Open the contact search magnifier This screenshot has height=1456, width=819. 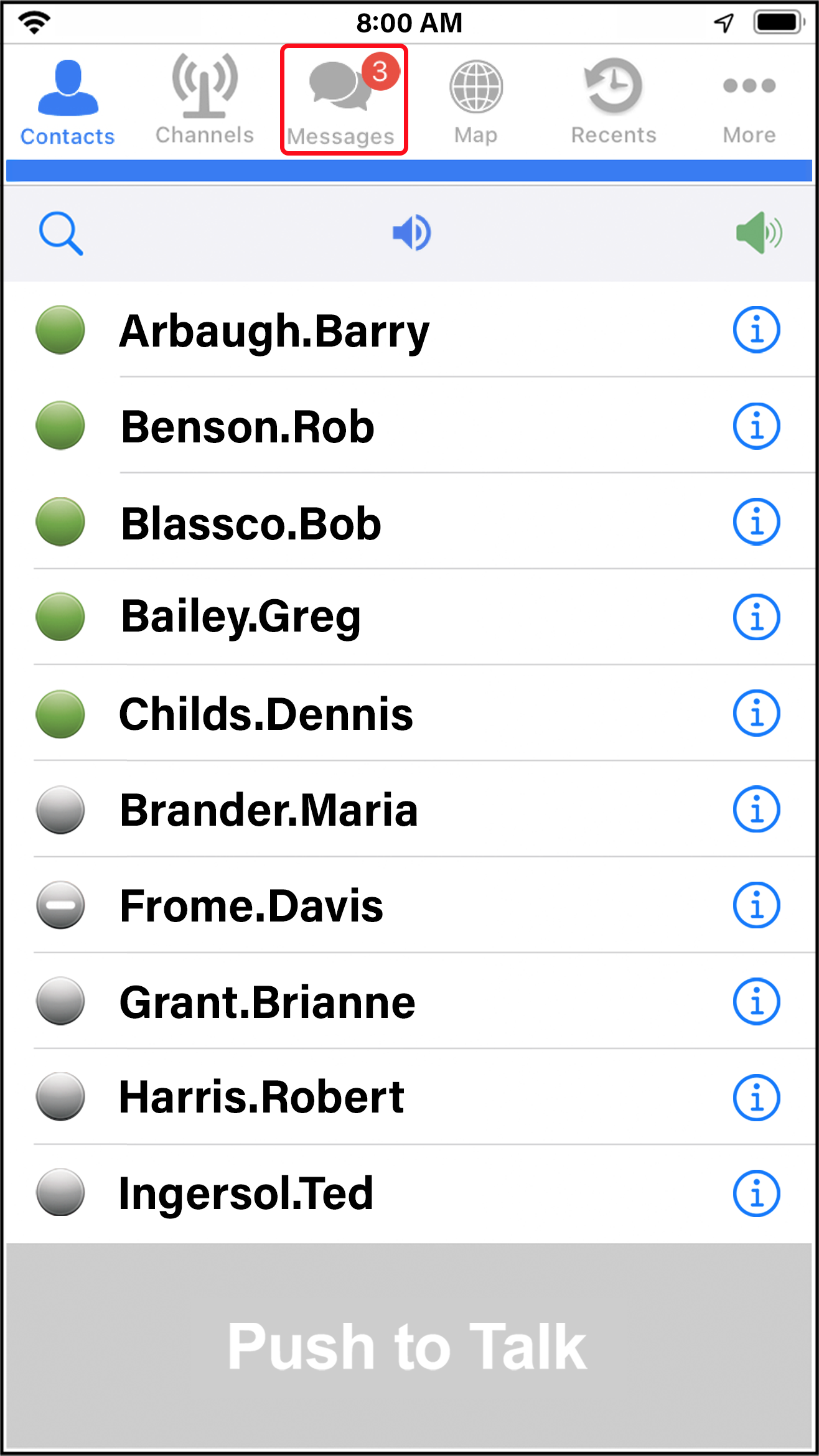point(60,234)
